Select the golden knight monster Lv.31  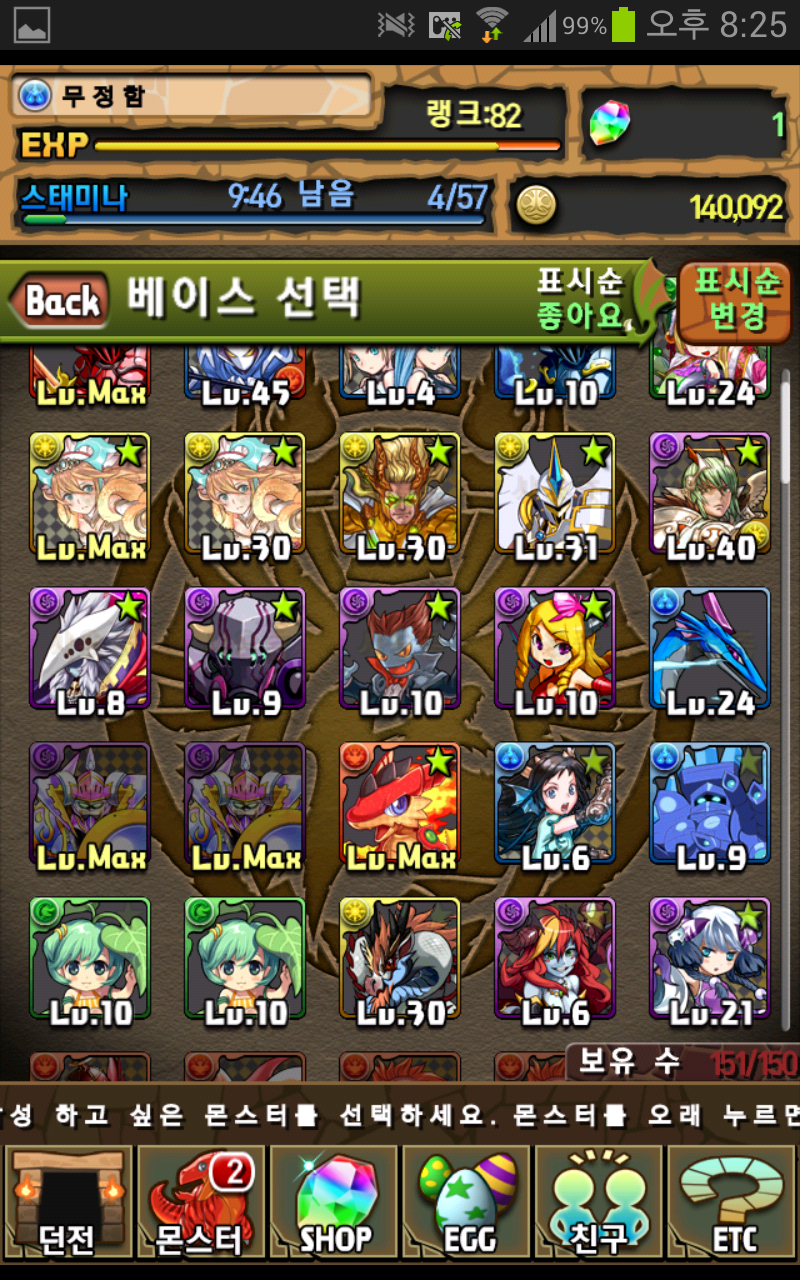(555, 495)
